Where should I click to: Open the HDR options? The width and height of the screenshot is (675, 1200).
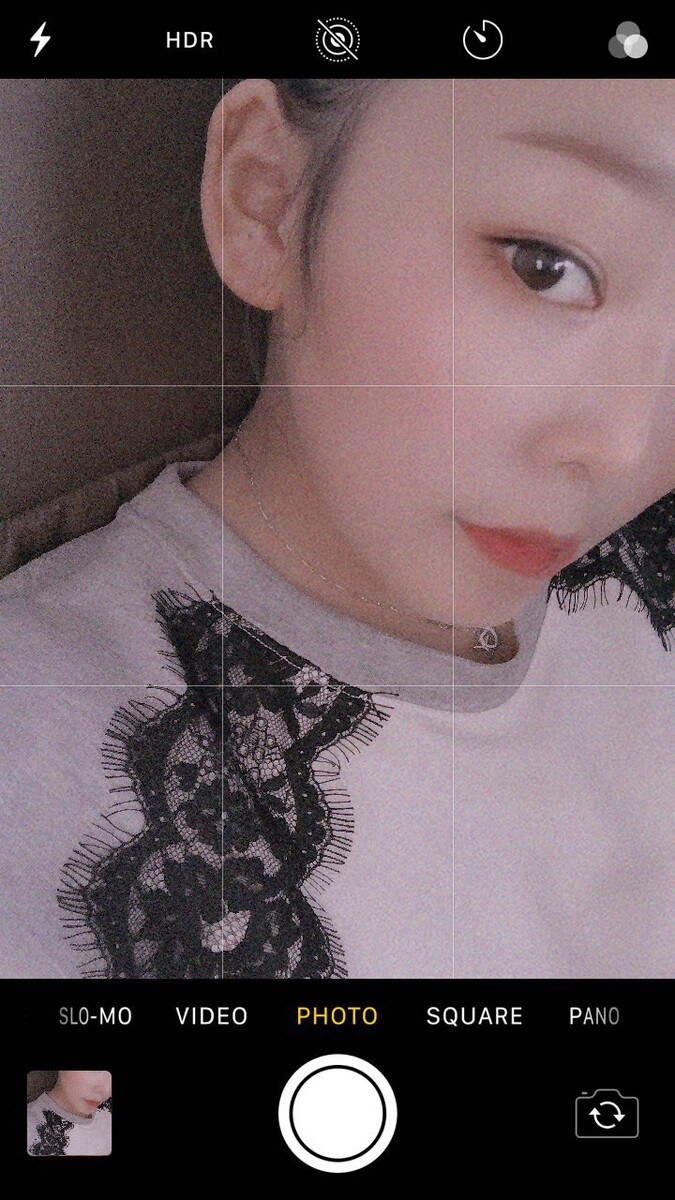click(x=189, y=41)
